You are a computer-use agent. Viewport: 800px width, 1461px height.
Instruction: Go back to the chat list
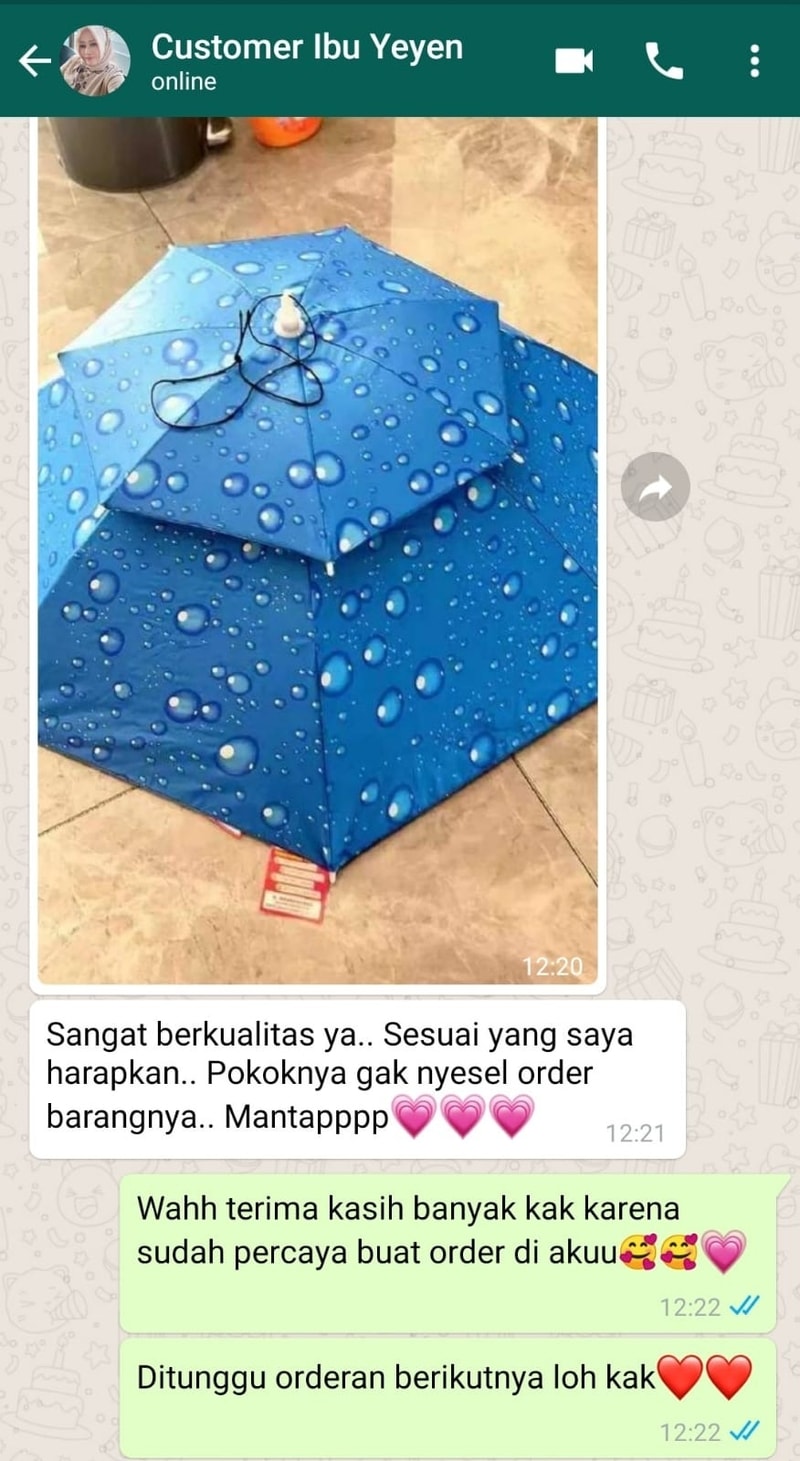[33, 62]
